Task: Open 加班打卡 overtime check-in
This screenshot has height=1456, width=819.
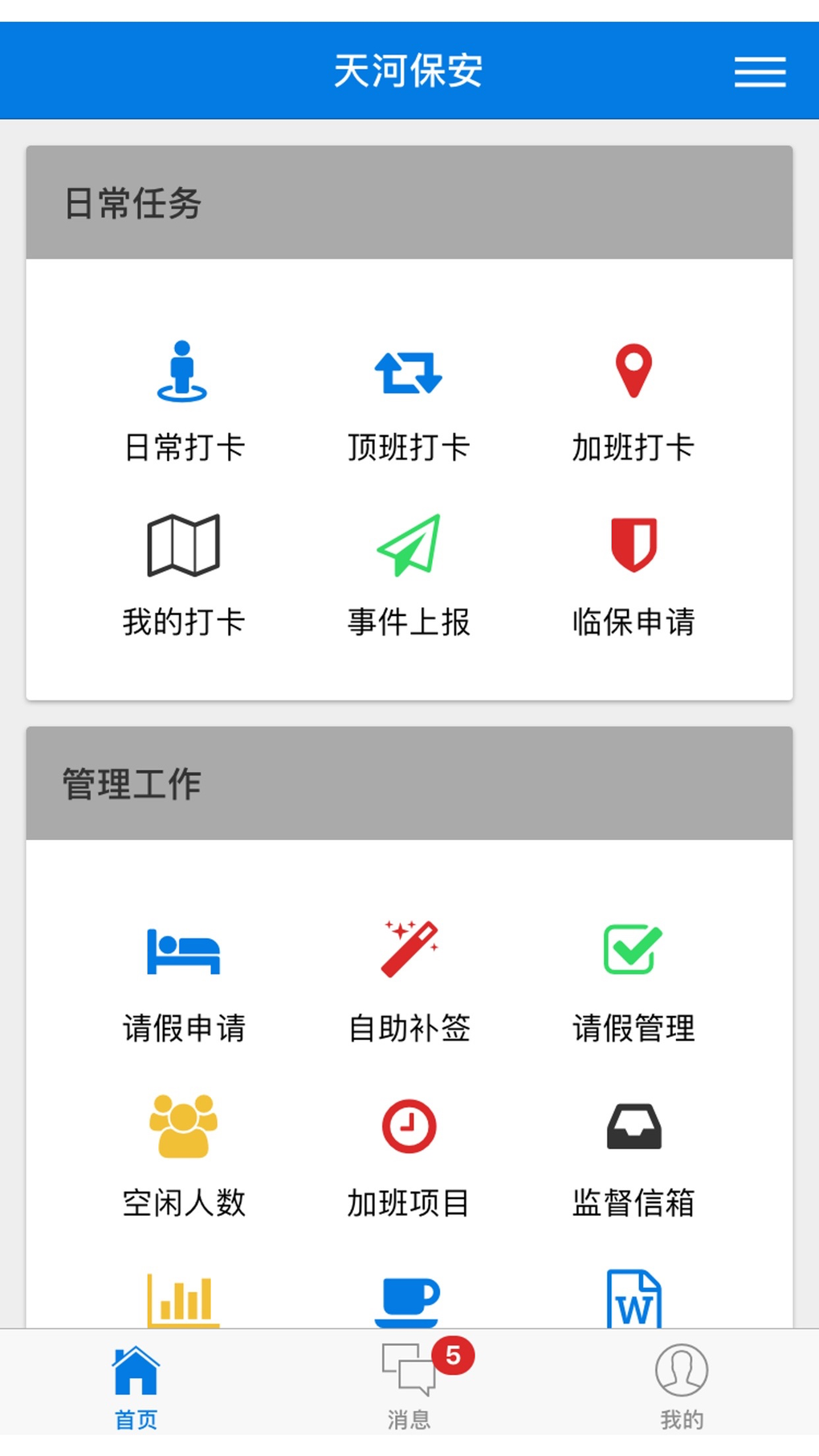Action: (x=634, y=402)
